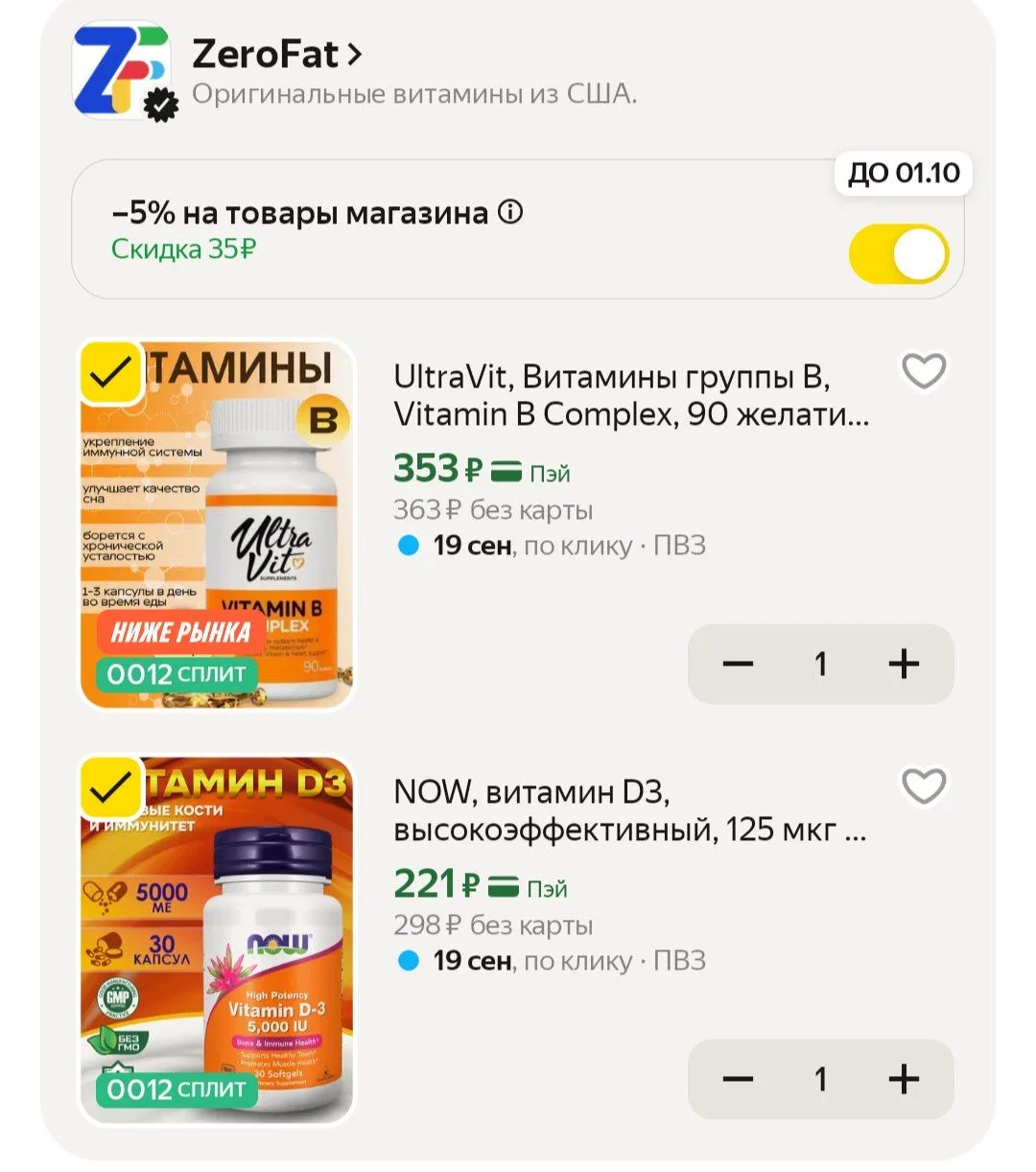
Task: Increase quantity of UltraVit Vitamin B
Action: pyautogui.click(x=904, y=664)
